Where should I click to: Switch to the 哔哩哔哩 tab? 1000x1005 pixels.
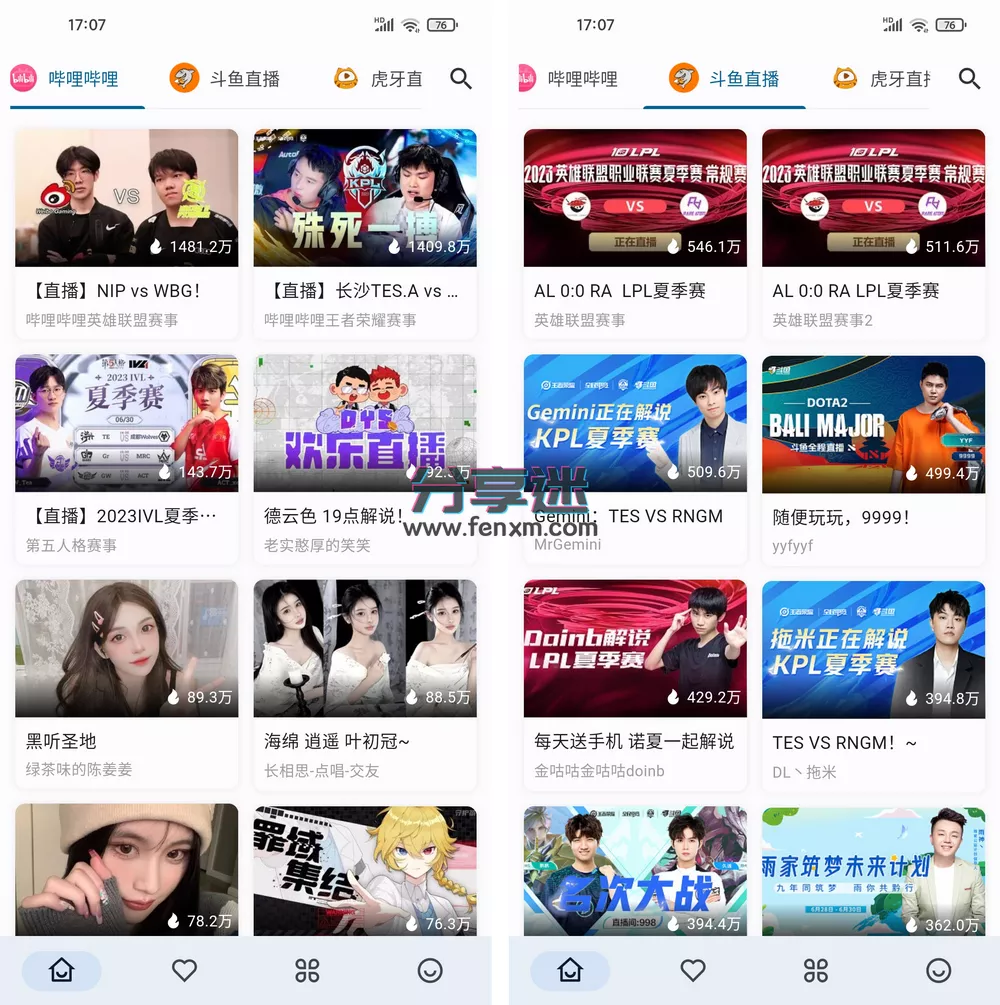pos(77,78)
